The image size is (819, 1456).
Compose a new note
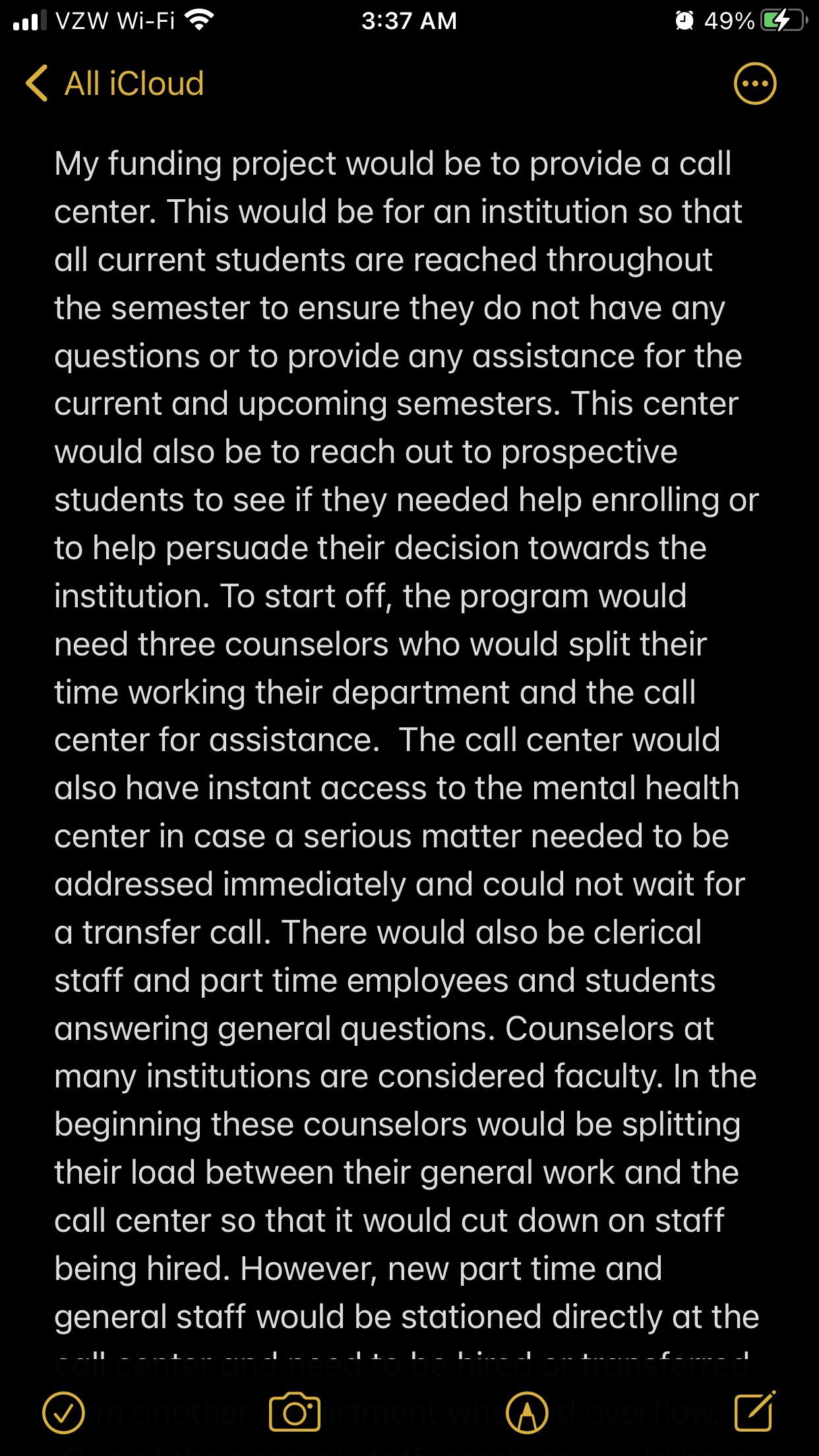[755, 1411]
